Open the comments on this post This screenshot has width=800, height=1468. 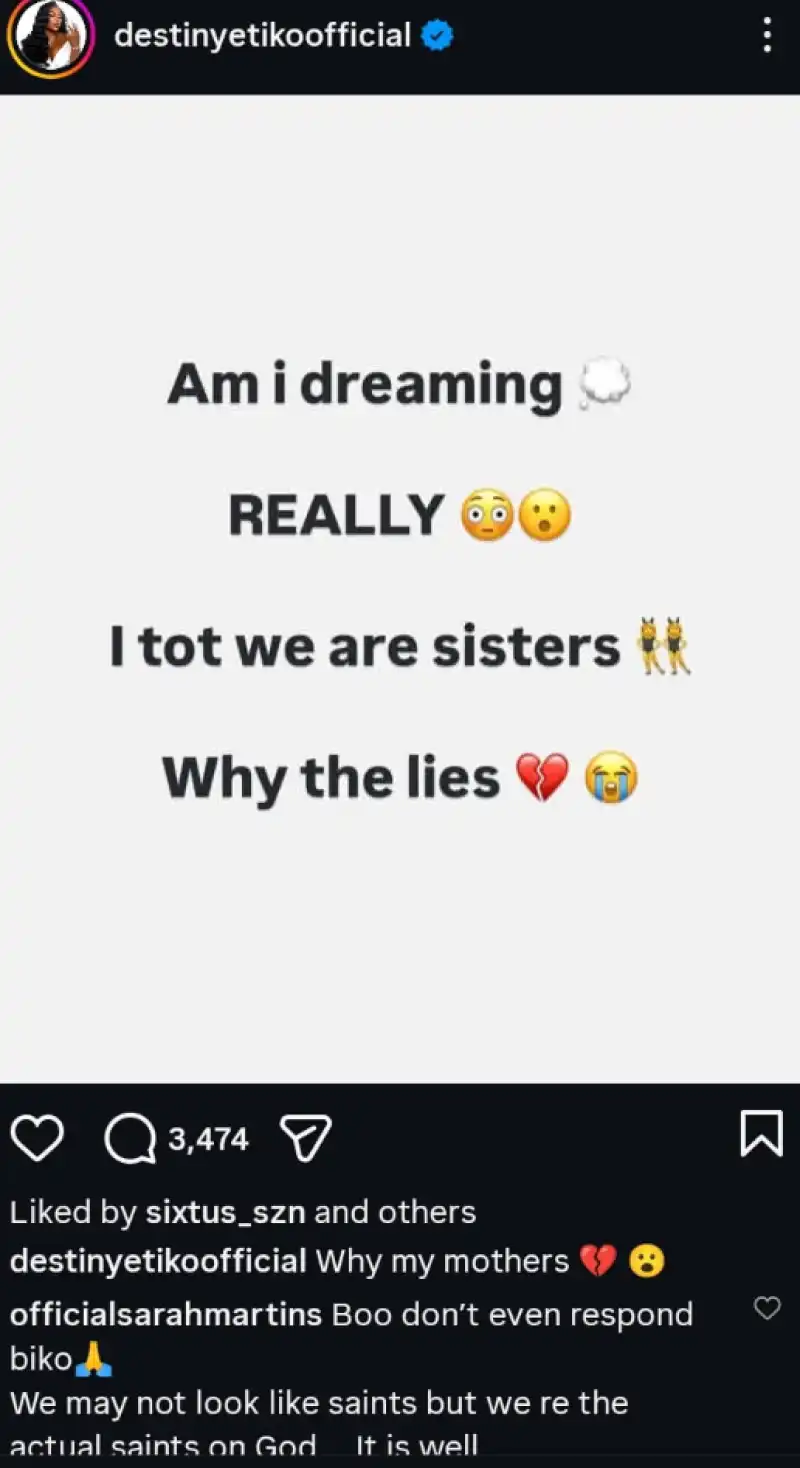[130, 1140]
